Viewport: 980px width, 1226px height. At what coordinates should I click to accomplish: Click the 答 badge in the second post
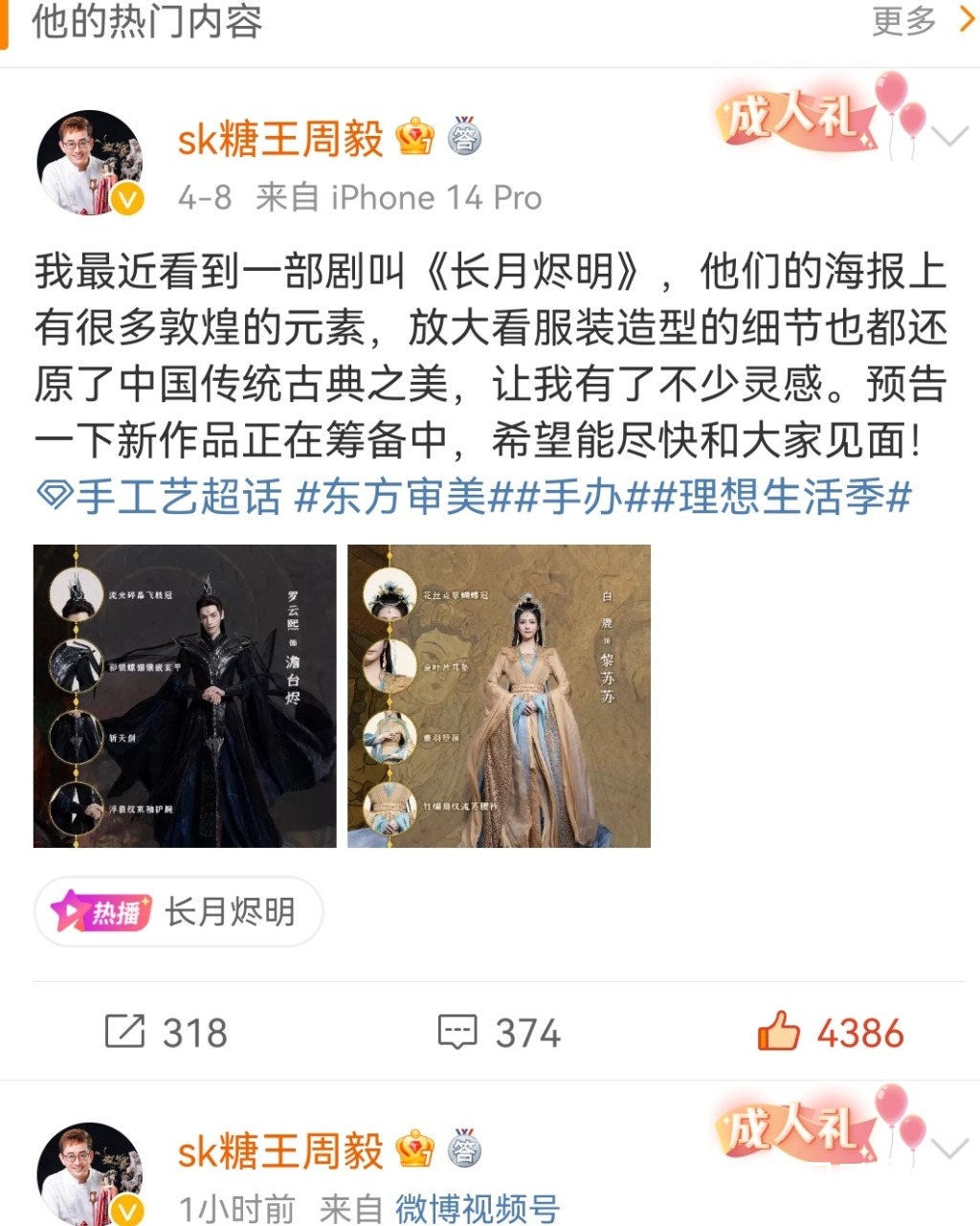click(465, 1150)
